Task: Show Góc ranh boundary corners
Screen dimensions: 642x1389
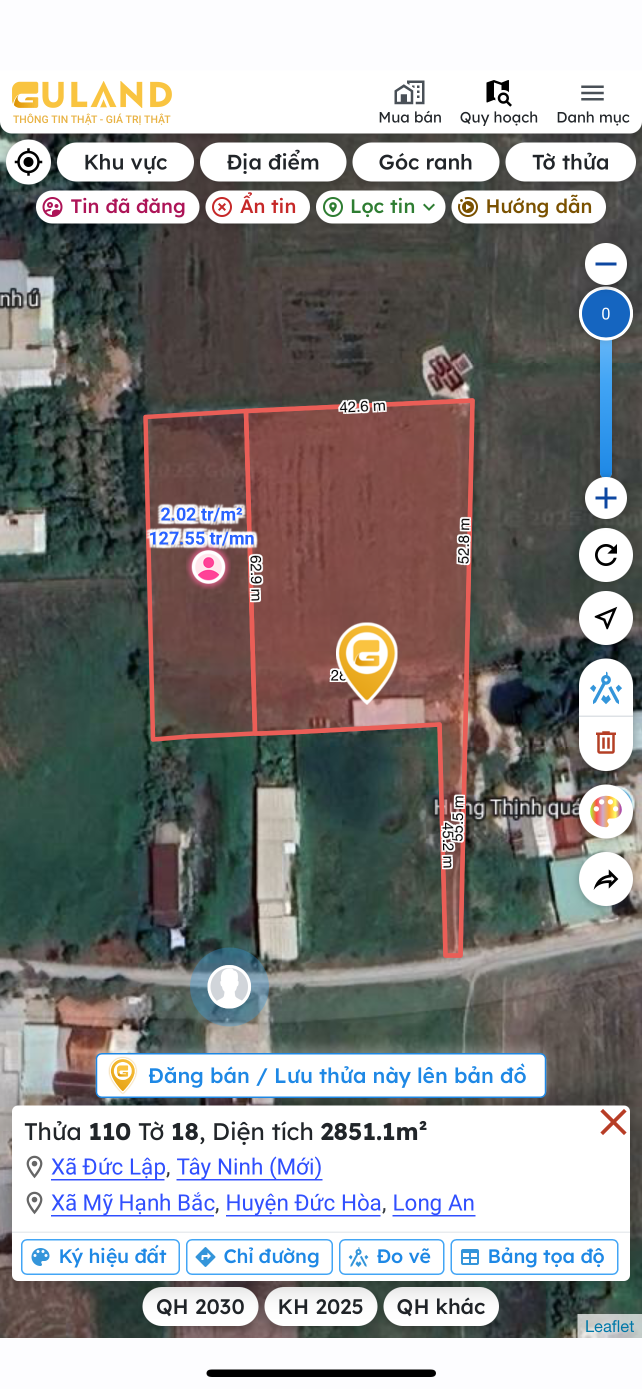Action: click(x=425, y=162)
